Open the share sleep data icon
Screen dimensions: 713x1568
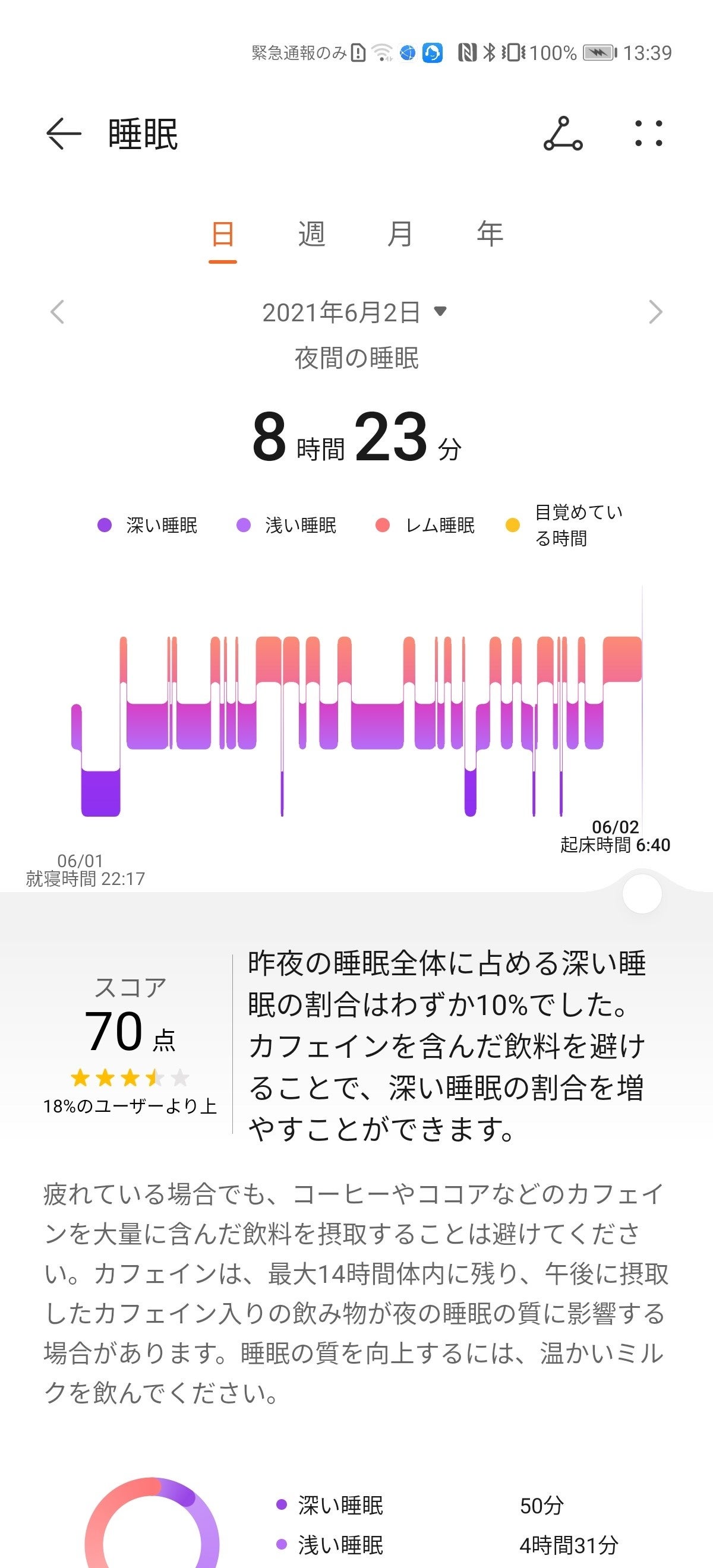tap(563, 134)
